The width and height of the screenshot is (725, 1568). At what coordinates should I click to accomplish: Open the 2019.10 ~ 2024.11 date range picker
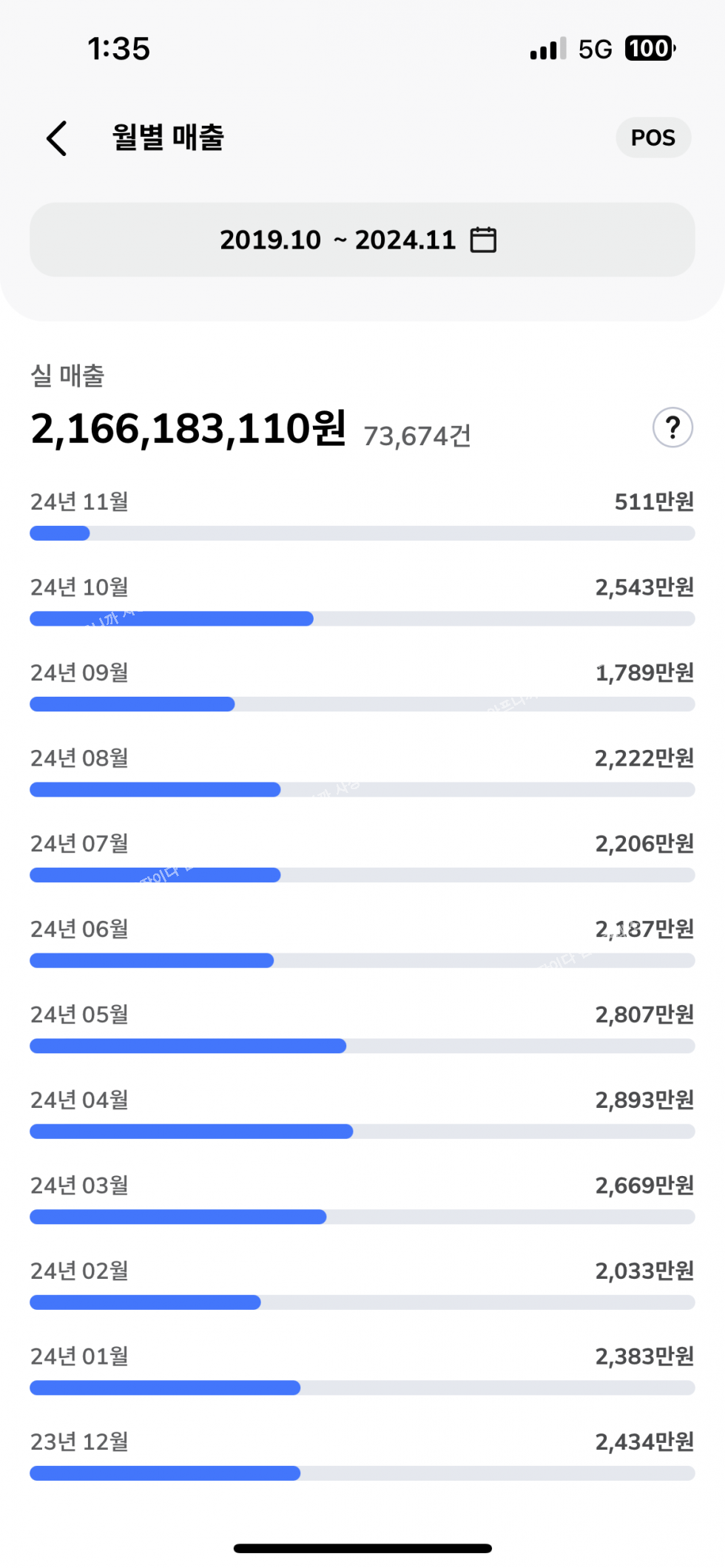362,240
